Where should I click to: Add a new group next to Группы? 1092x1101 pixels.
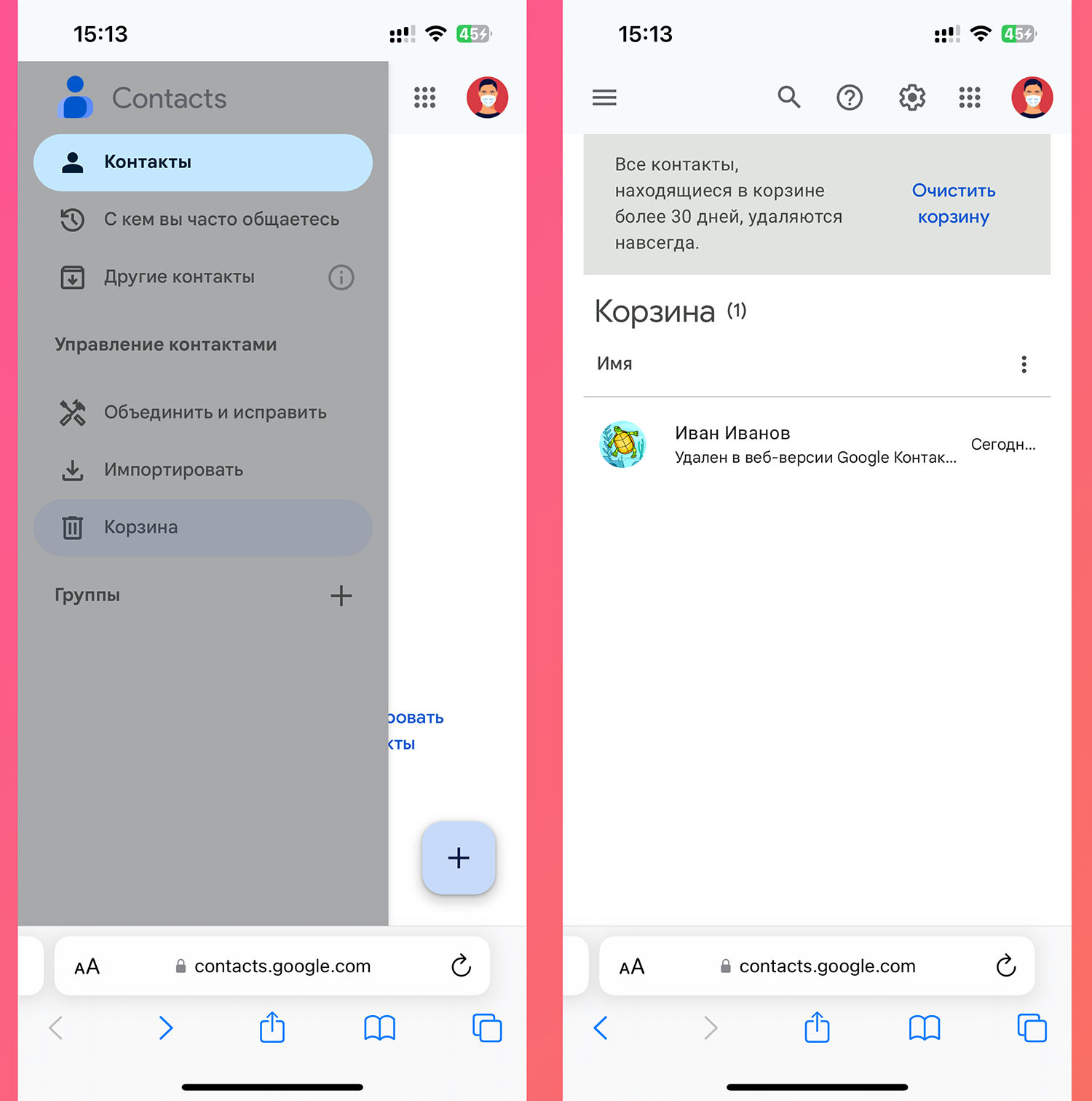[x=341, y=596]
